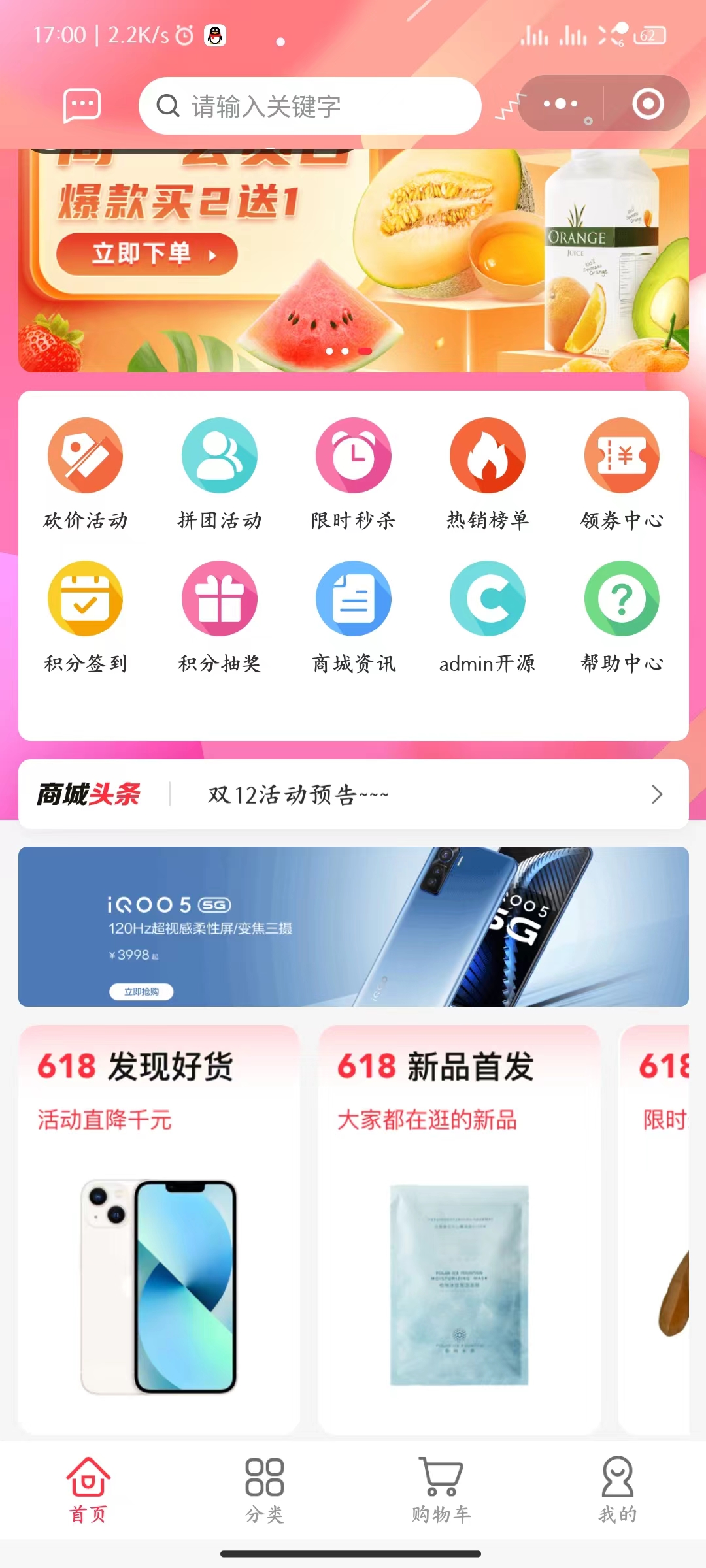Expand the 商城头条 headline with chevron

point(658,795)
